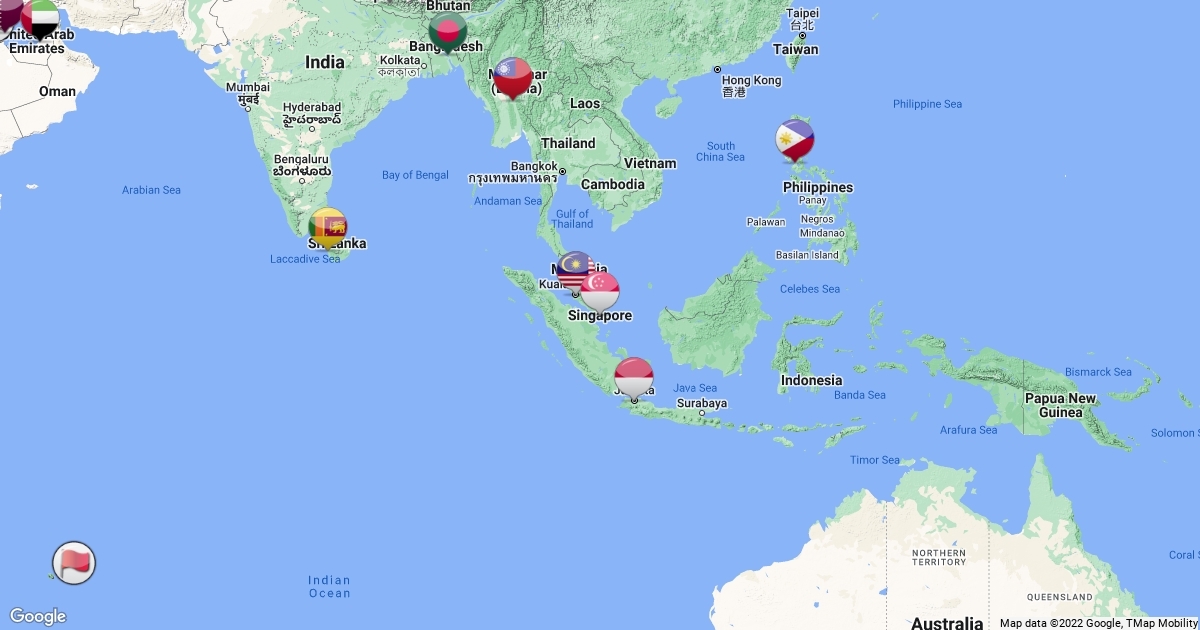Open the plain red flag marker in Indian Ocean

point(74,562)
